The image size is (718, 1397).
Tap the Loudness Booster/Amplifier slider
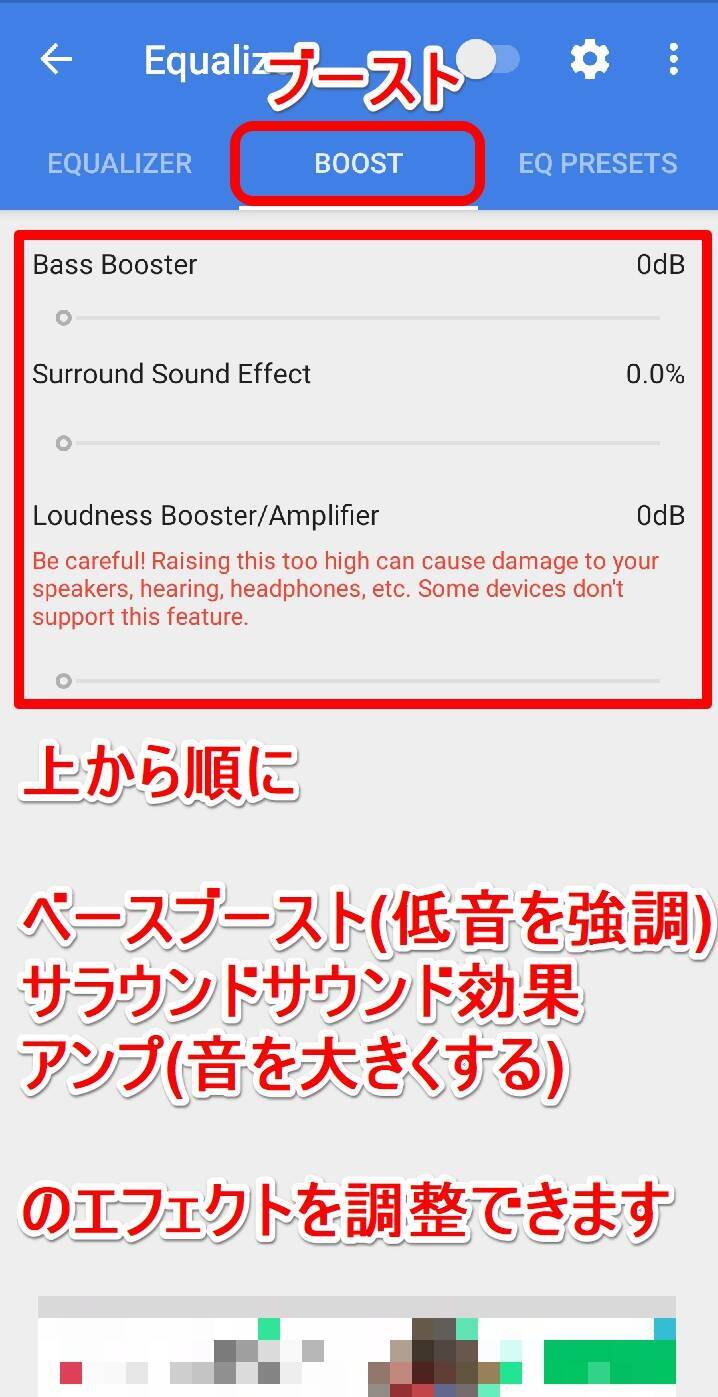click(360, 681)
